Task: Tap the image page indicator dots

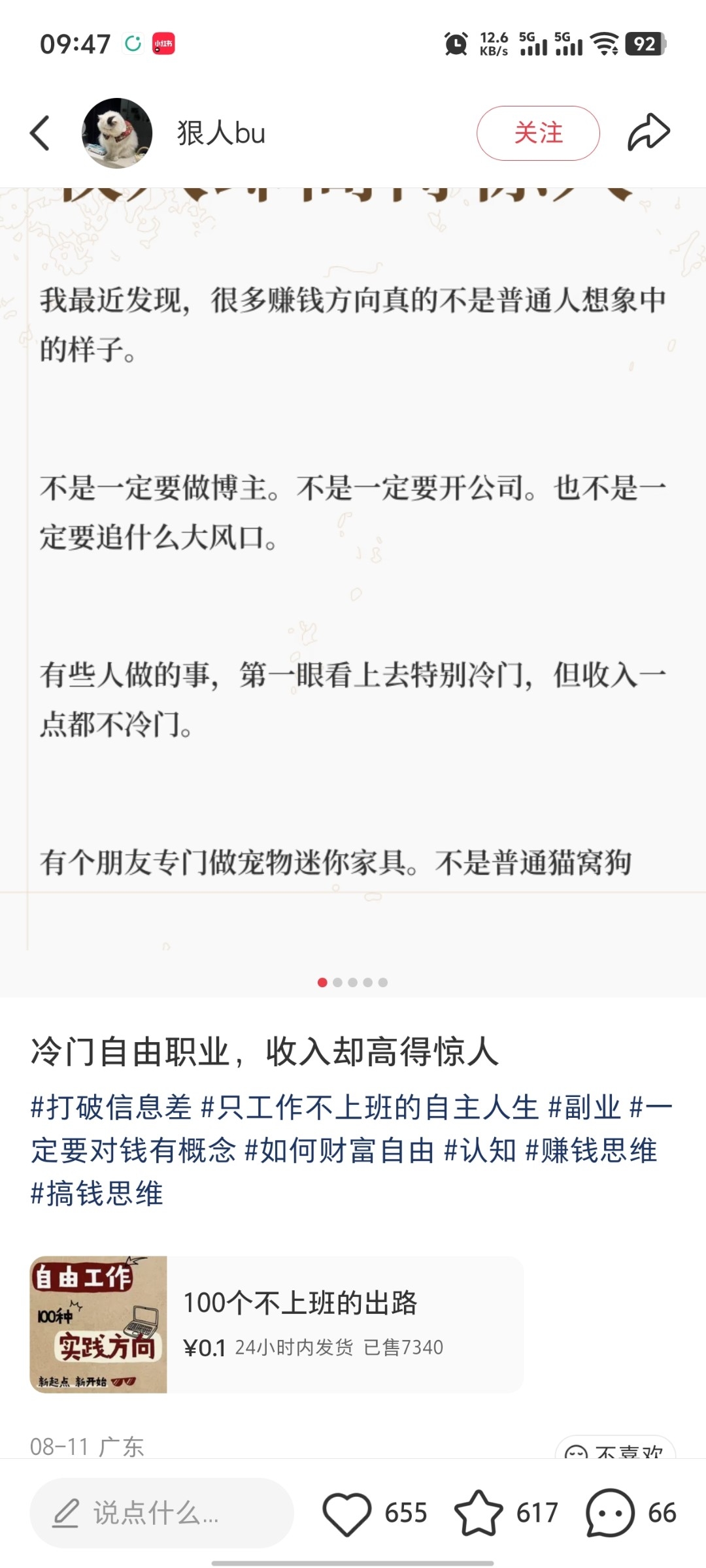Action: pyautogui.click(x=352, y=982)
